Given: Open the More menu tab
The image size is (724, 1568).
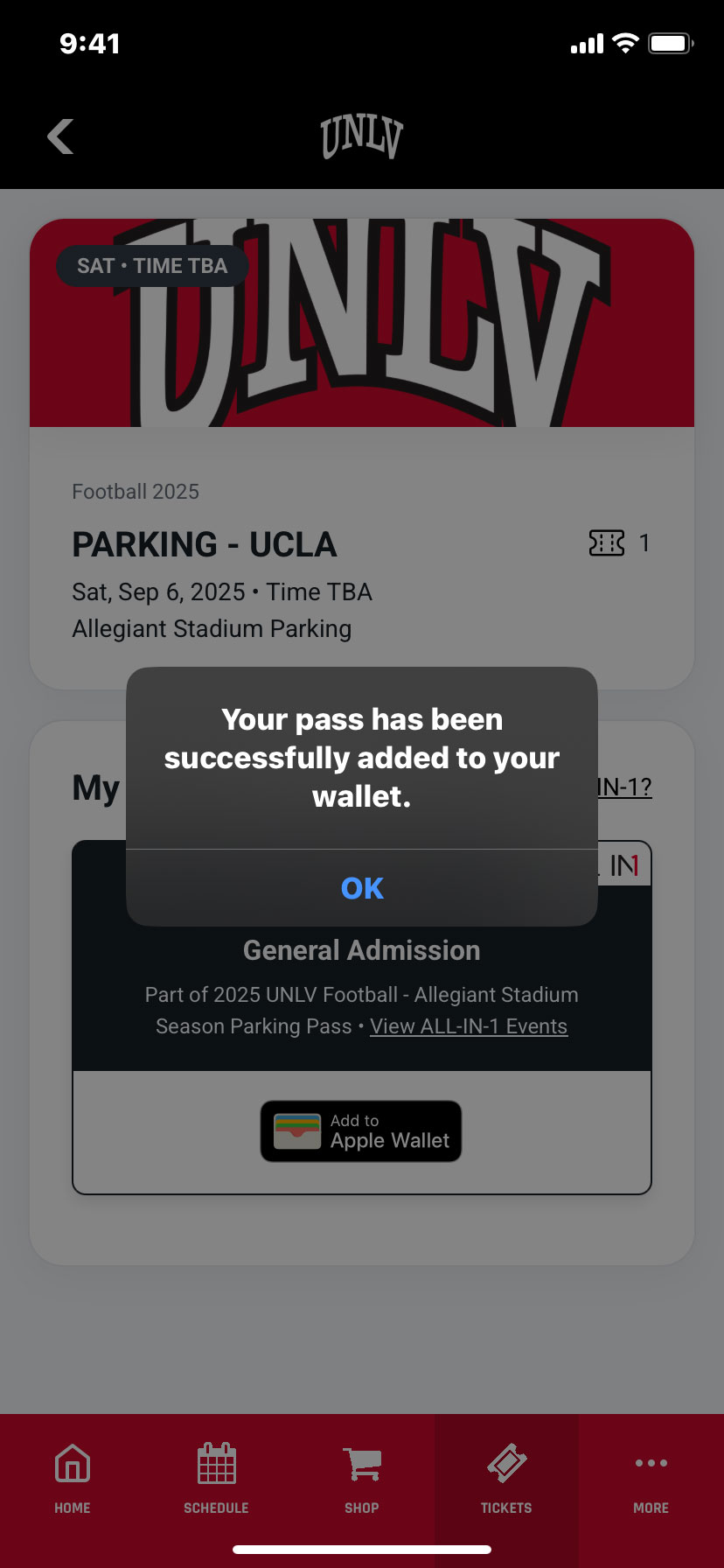Looking at the screenshot, I should [651, 1479].
